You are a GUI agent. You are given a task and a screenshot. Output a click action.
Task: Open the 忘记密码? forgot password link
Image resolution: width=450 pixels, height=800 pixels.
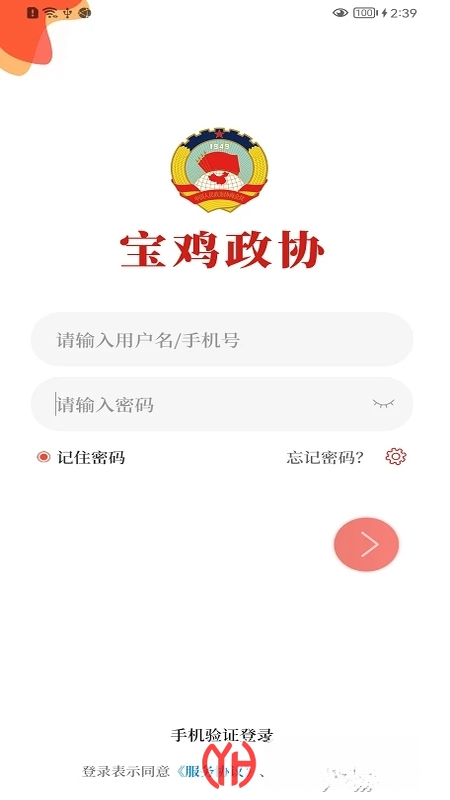coord(325,457)
